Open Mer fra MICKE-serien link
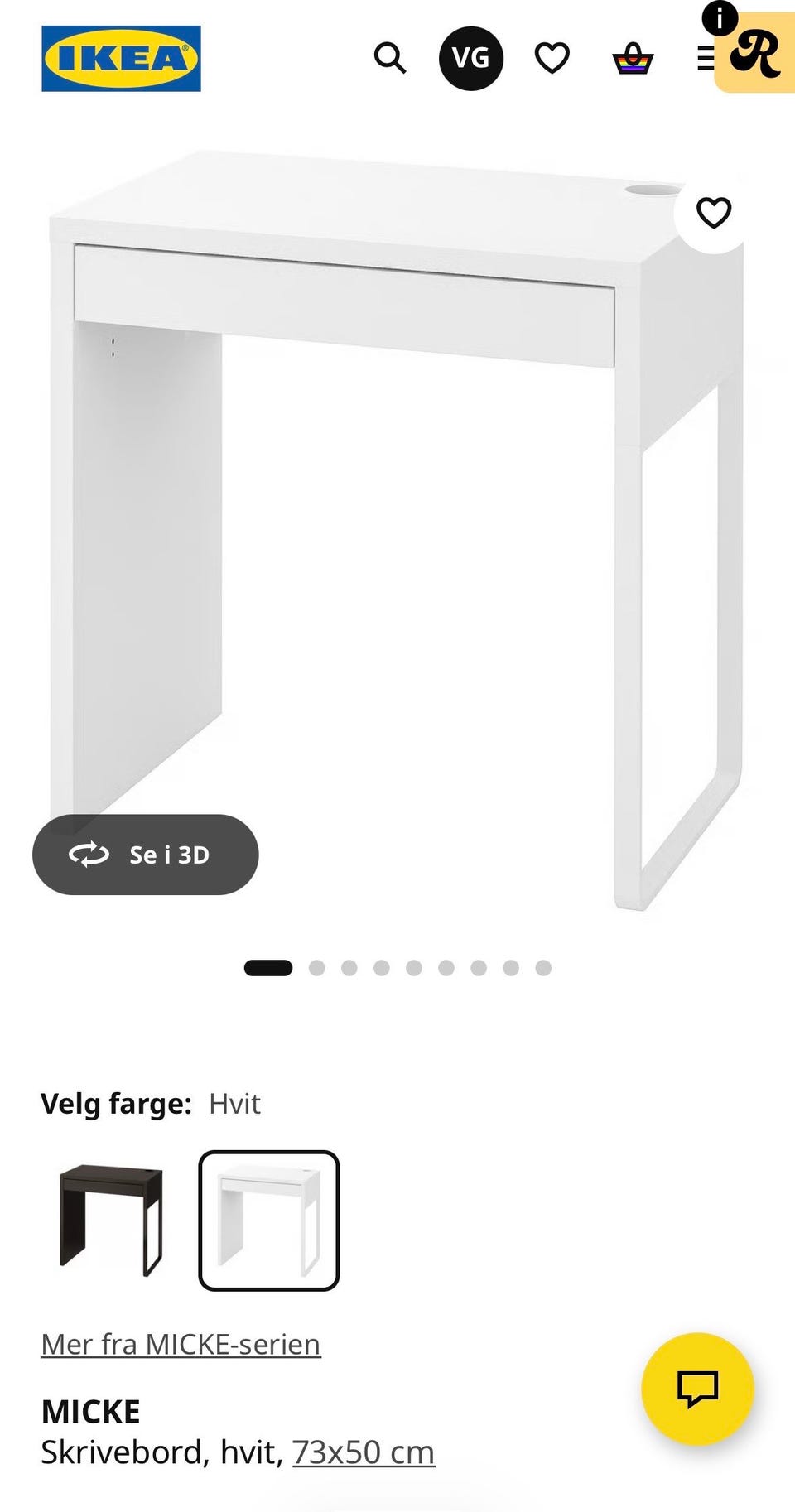The width and height of the screenshot is (795, 1512). coord(181,1344)
